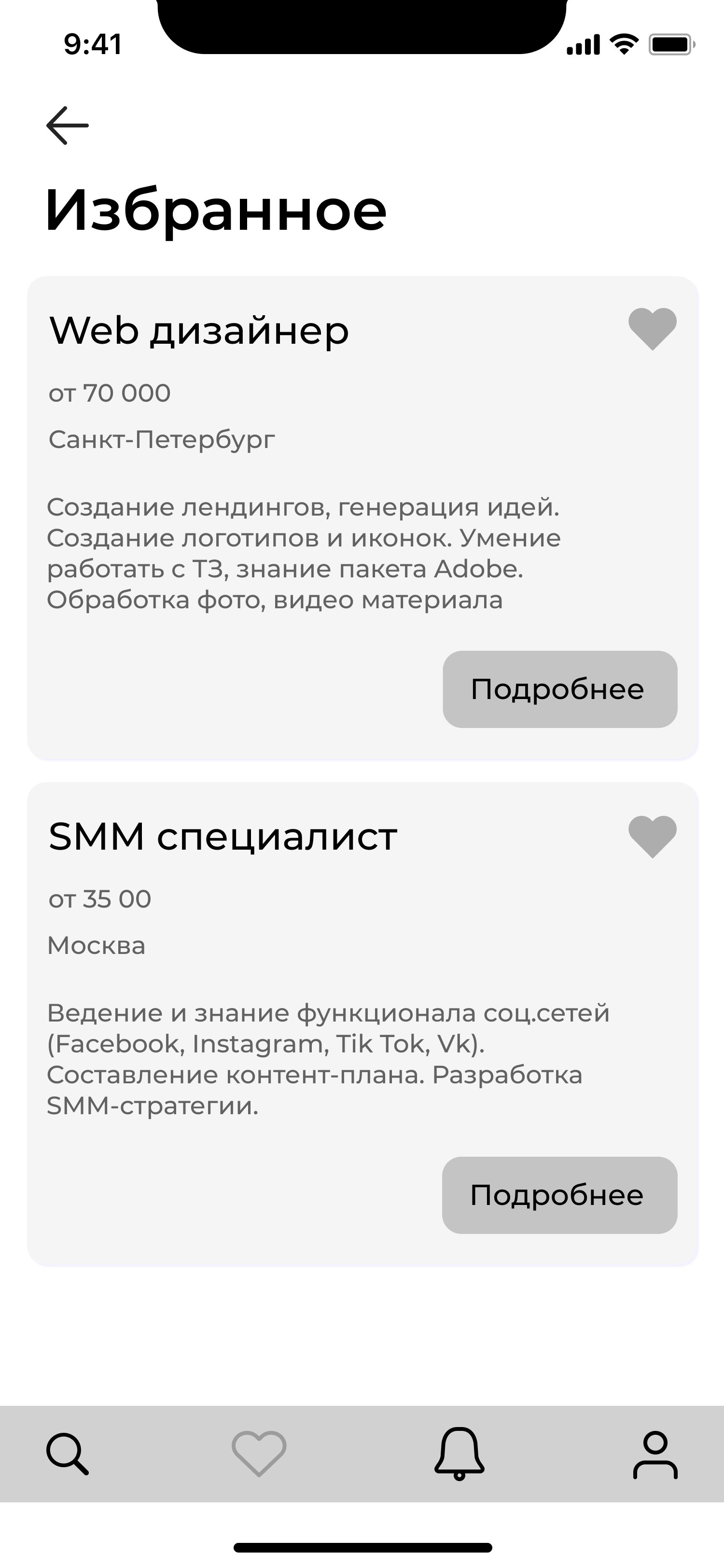Open the notifications bell tab
This screenshot has width=724, height=1568.
[459, 1454]
